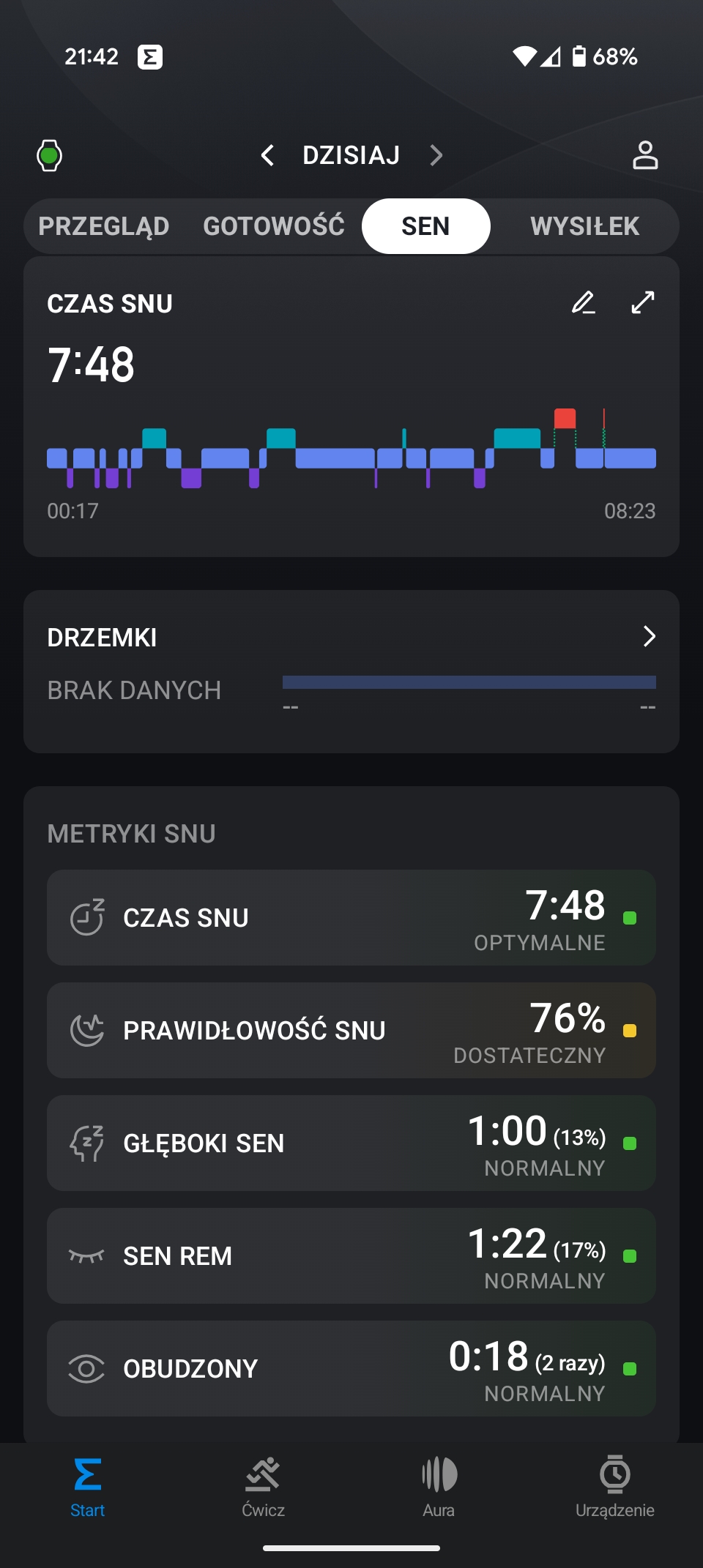This screenshot has width=703, height=1568.
Task: Open the OBUDZONY metric row
Action: pyautogui.click(x=351, y=1368)
